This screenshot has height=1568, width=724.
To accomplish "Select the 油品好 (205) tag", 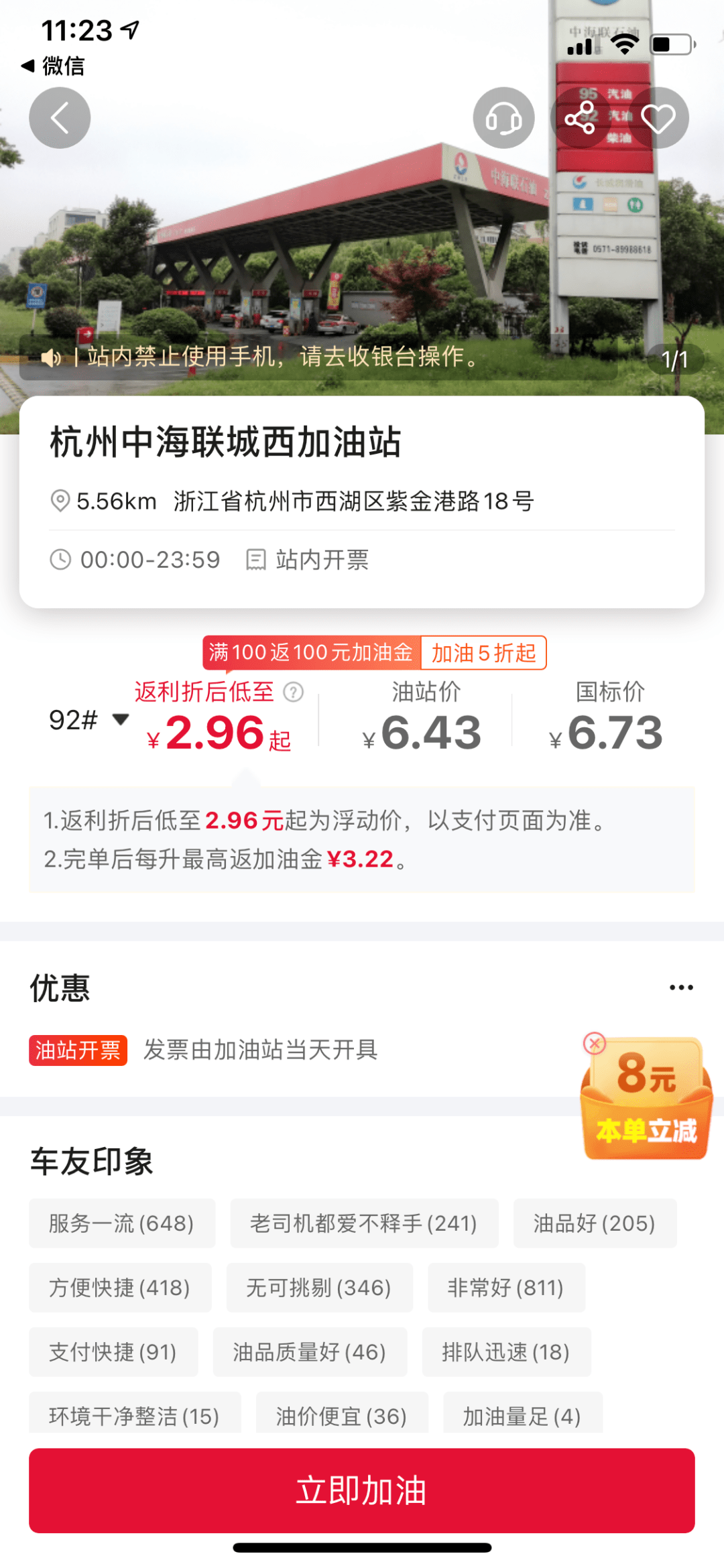I will click(x=594, y=1223).
